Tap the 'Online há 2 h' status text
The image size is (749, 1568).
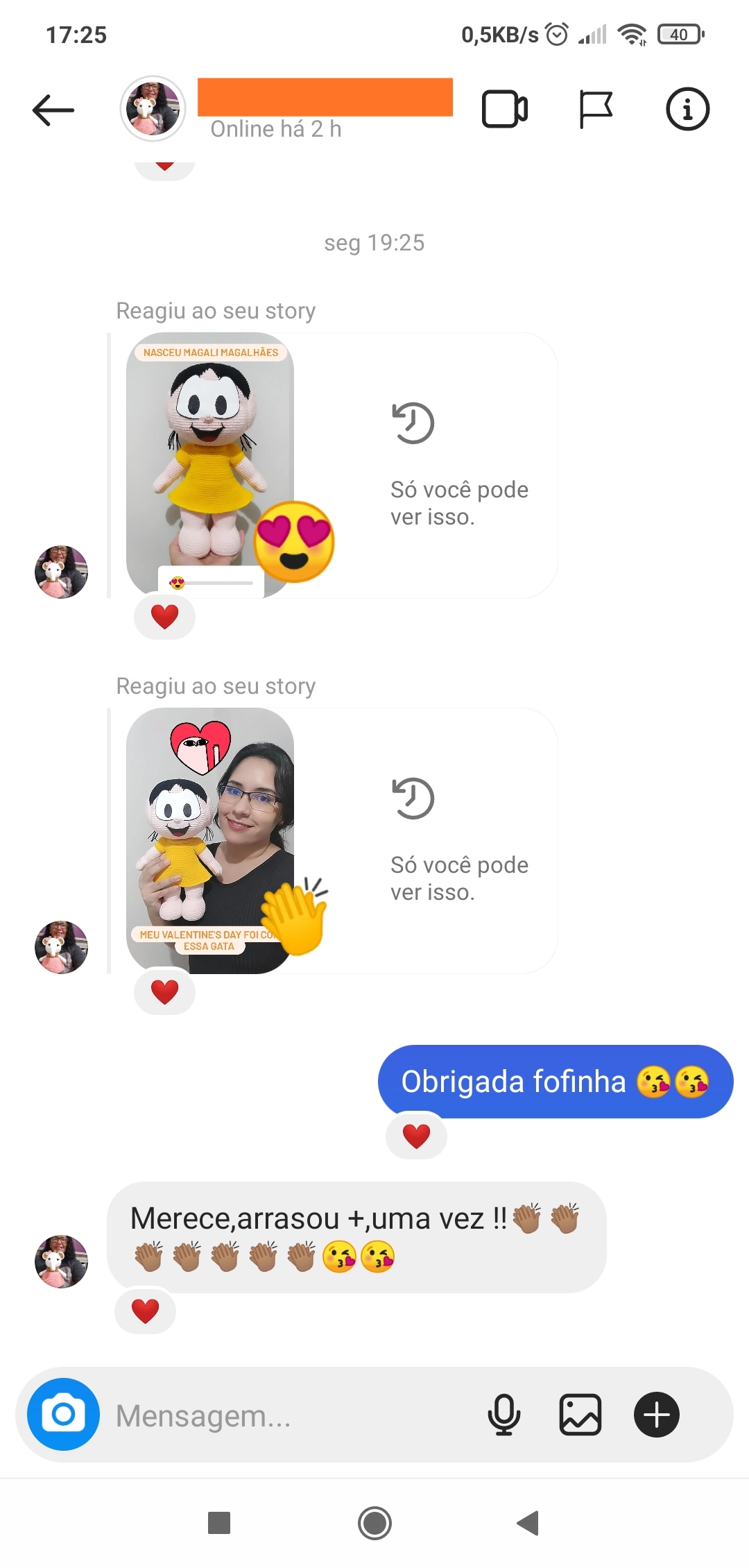275,128
